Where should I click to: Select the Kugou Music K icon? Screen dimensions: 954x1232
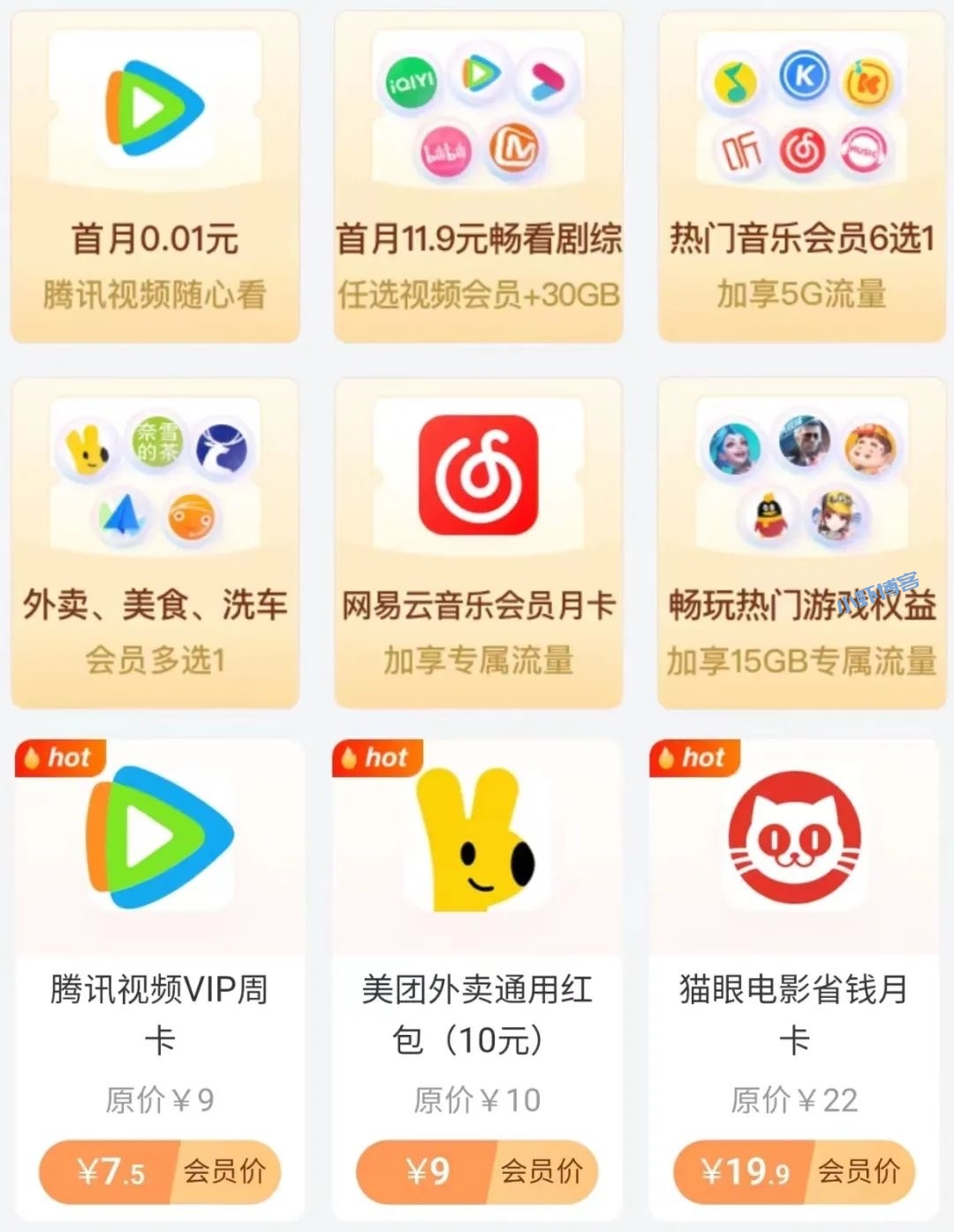[x=804, y=76]
